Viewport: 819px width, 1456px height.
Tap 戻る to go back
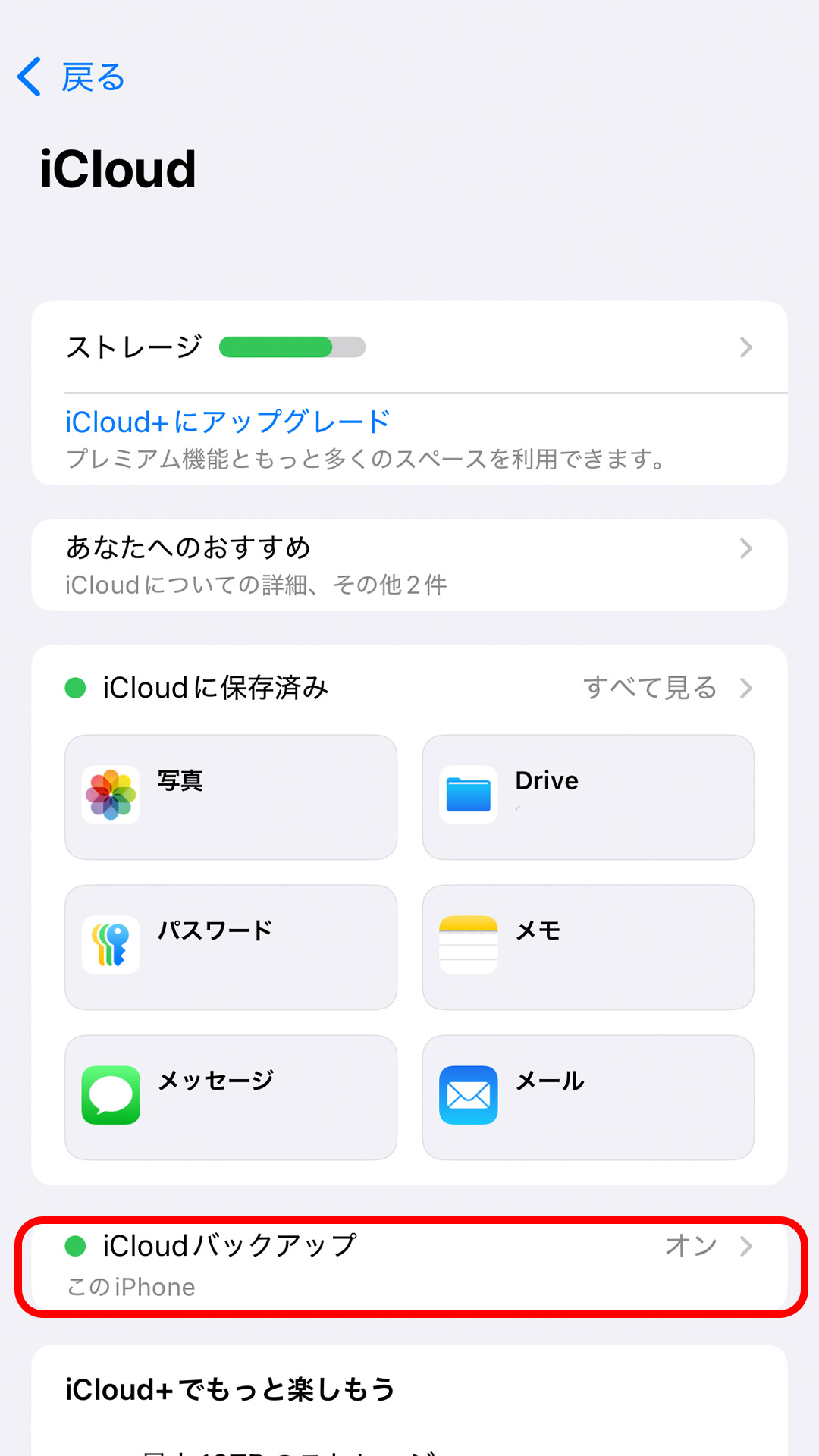point(72,77)
